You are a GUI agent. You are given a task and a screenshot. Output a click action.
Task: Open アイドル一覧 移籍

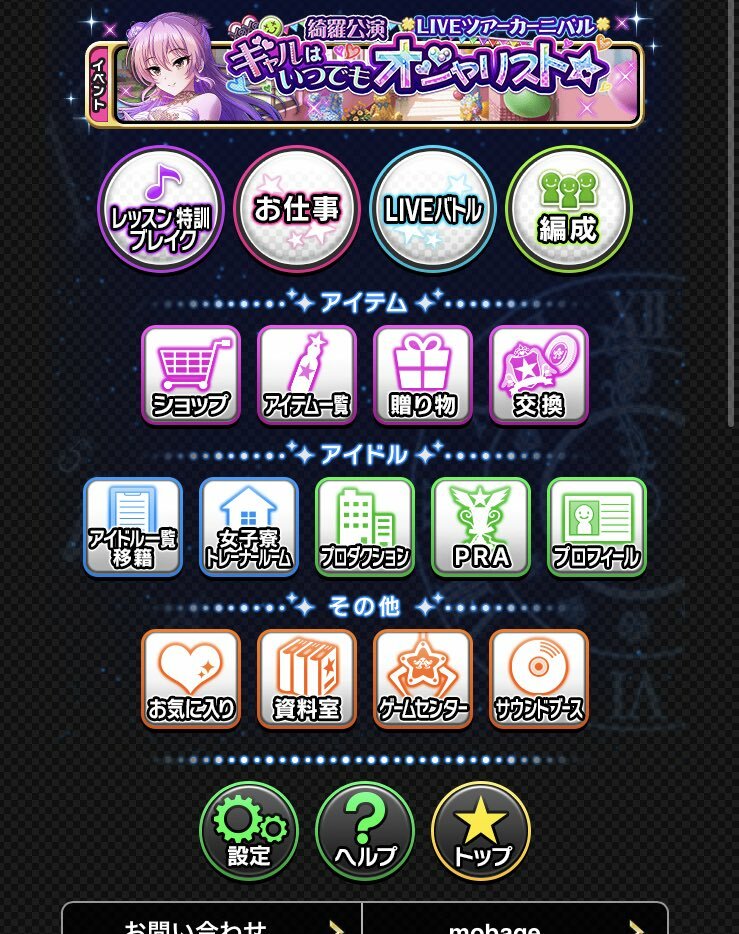pyautogui.click(x=132, y=527)
